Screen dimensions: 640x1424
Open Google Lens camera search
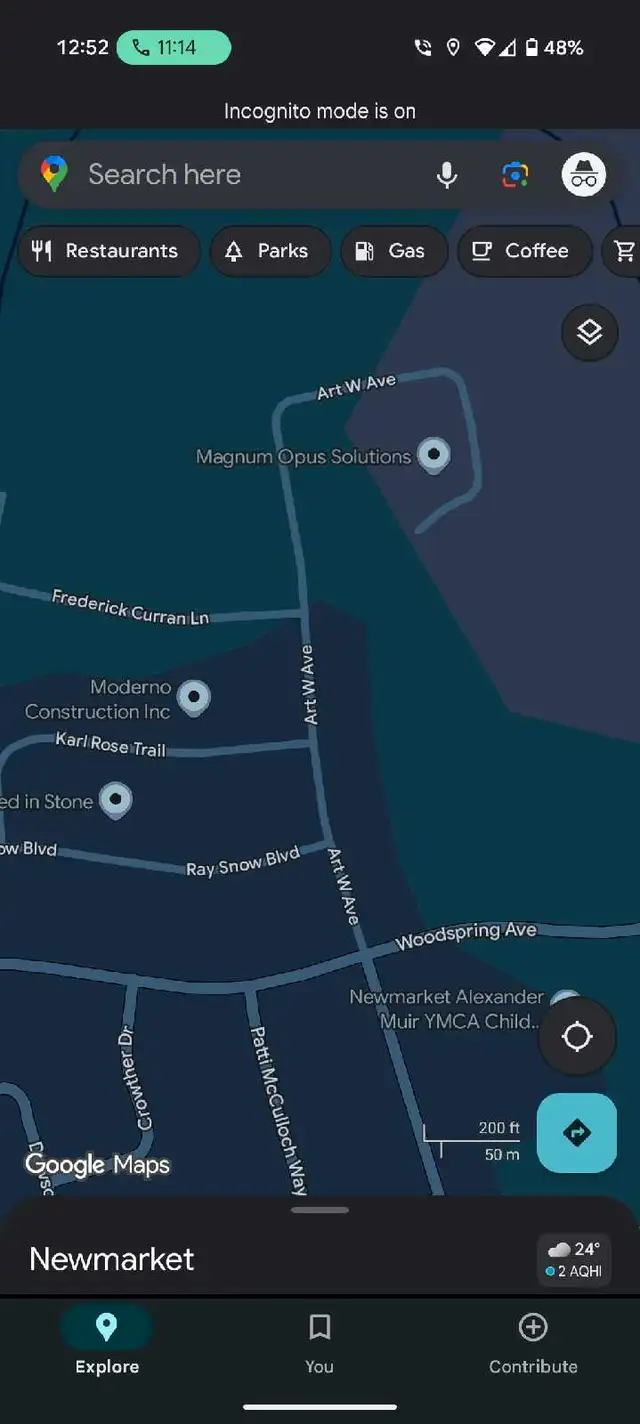point(515,175)
